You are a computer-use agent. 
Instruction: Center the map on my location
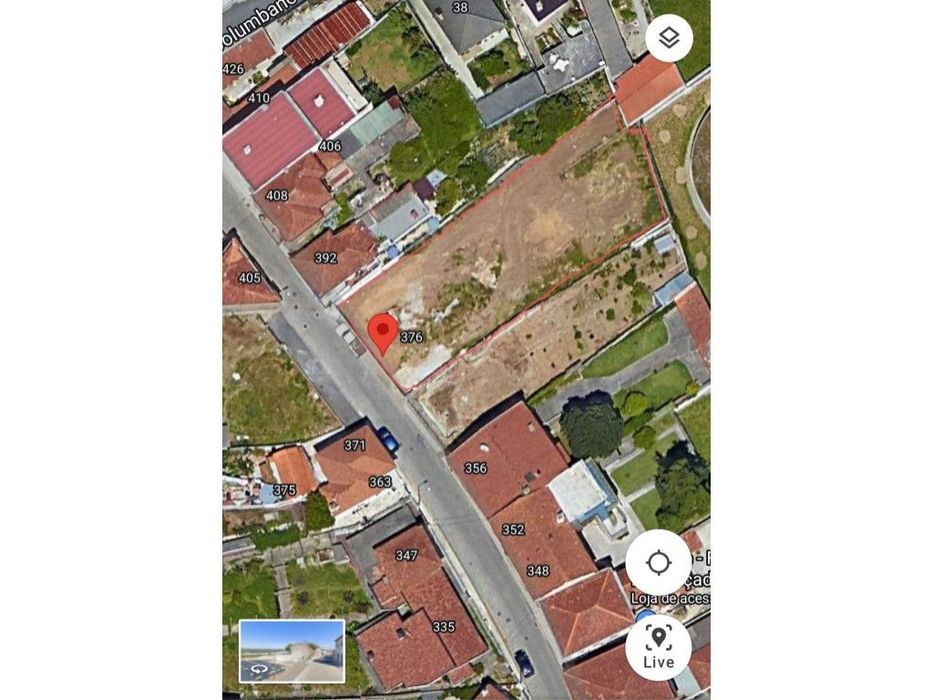[x=658, y=562]
